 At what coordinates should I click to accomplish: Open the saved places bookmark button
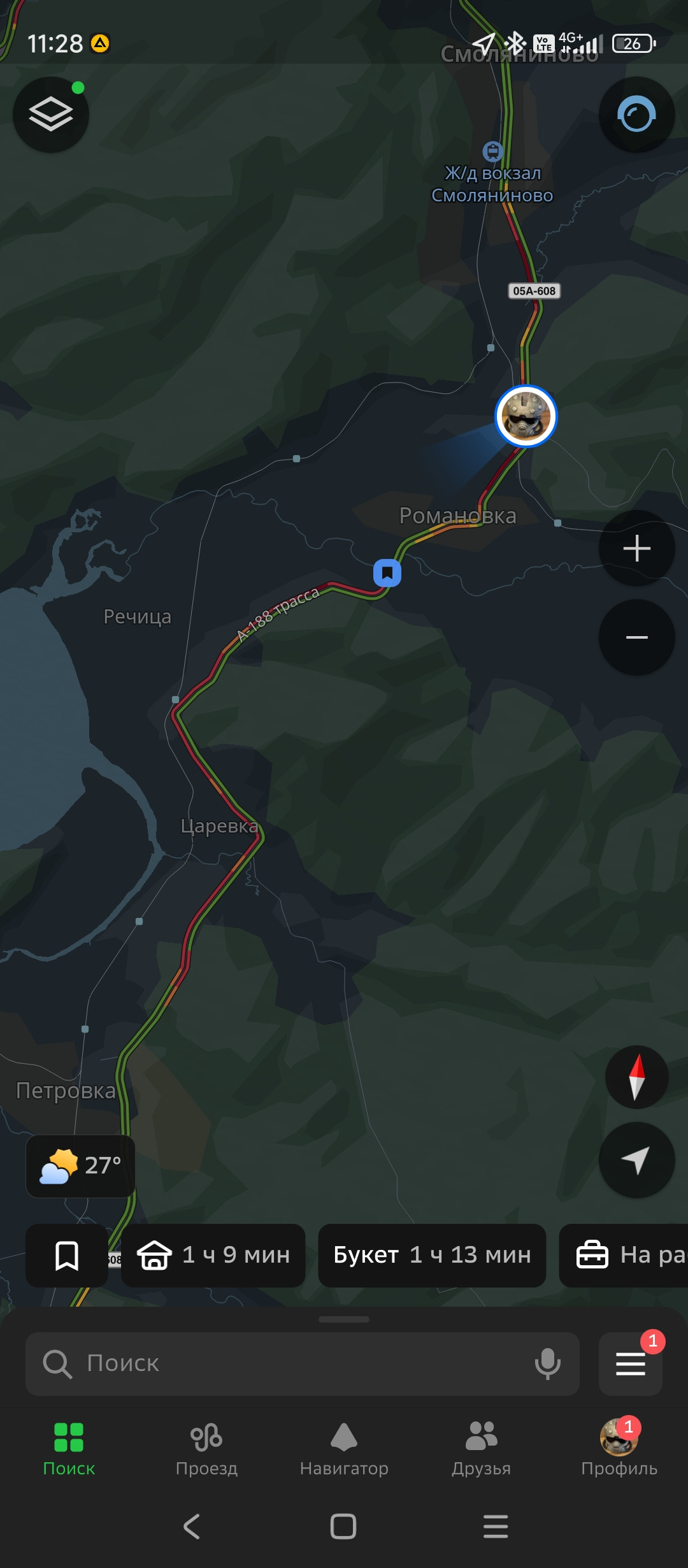click(67, 1255)
